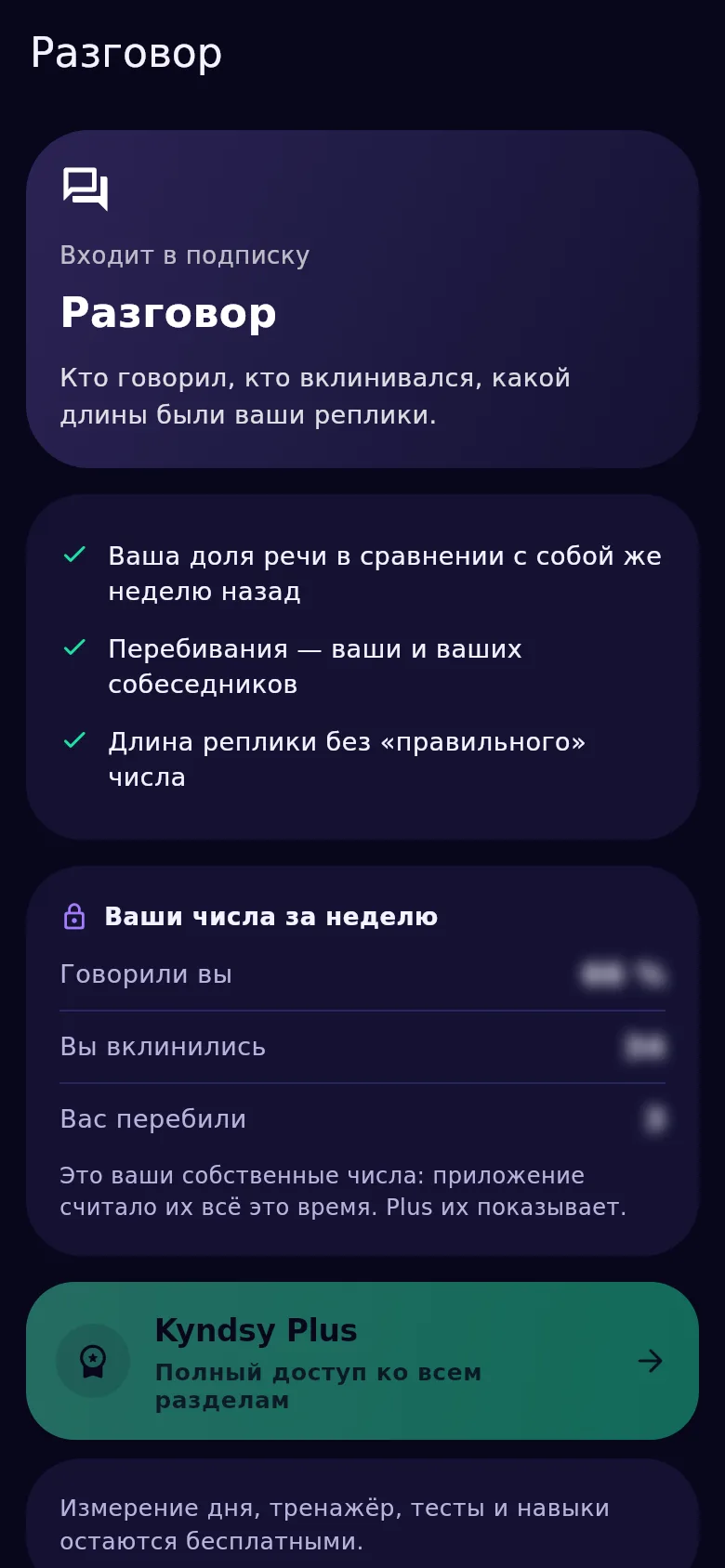Open the Kyndsy Plus full access offer
The image size is (725, 1568).
pos(362,1361)
